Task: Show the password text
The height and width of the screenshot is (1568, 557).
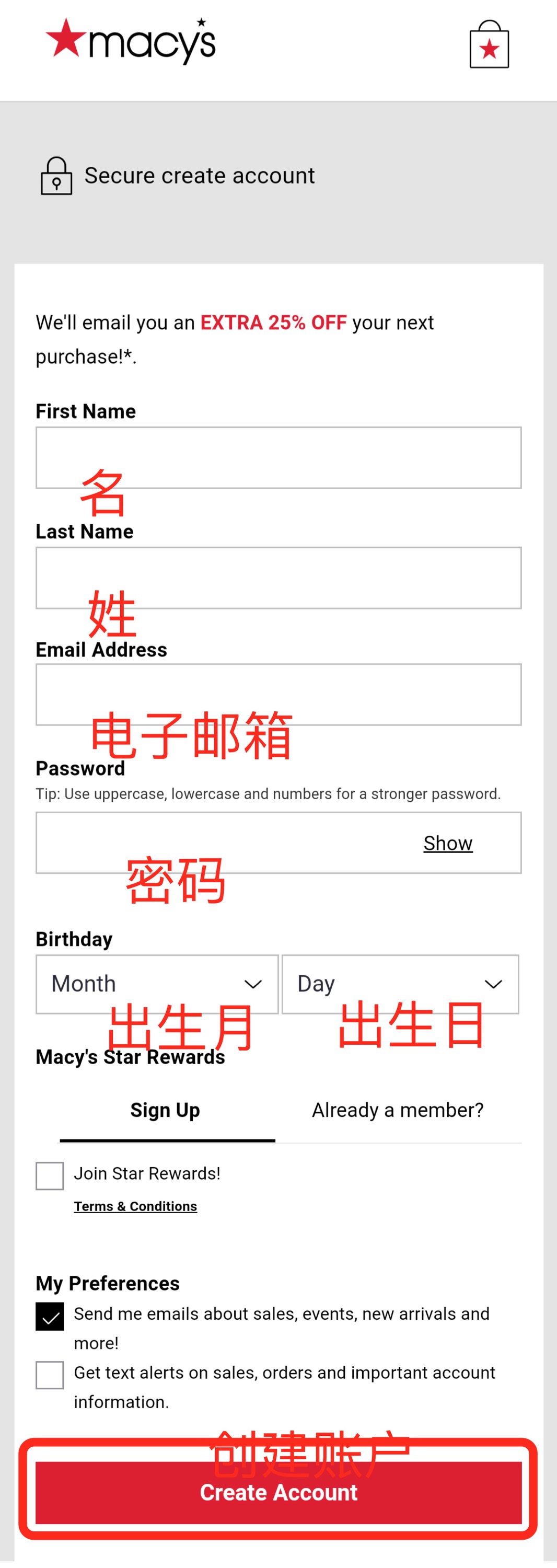Action: click(447, 843)
